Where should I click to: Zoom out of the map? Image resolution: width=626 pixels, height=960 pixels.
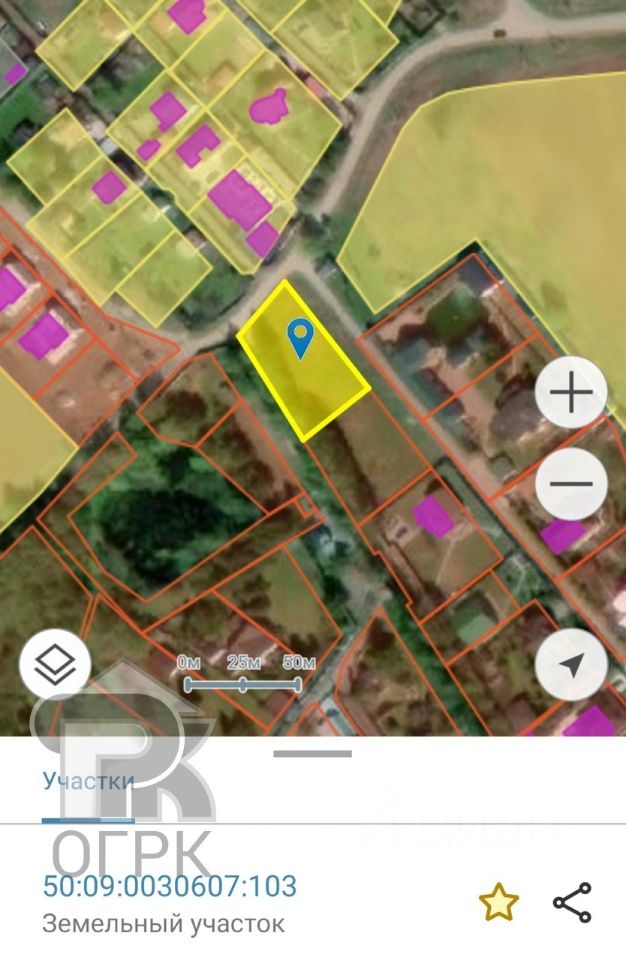click(571, 485)
